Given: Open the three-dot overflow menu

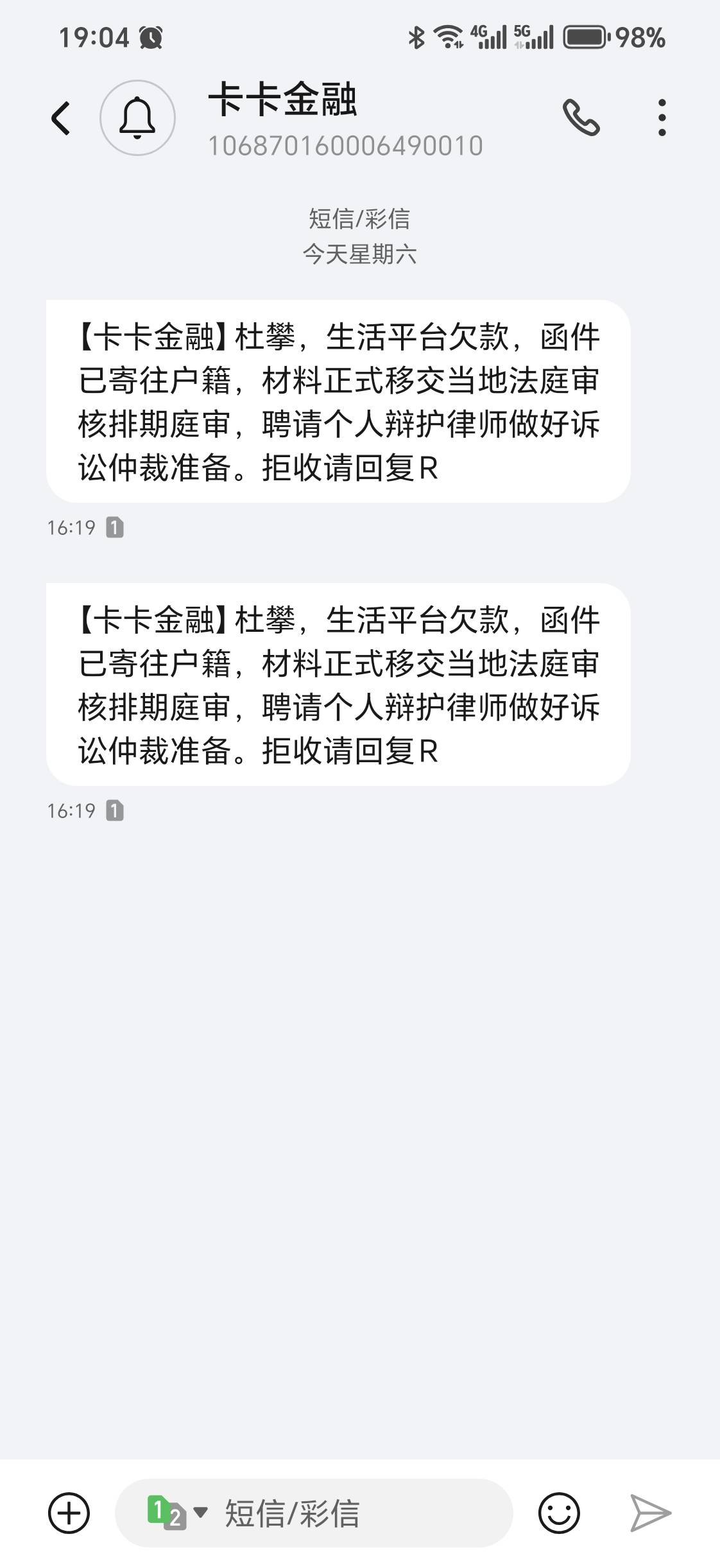Looking at the screenshot, I should coord(662,118).
